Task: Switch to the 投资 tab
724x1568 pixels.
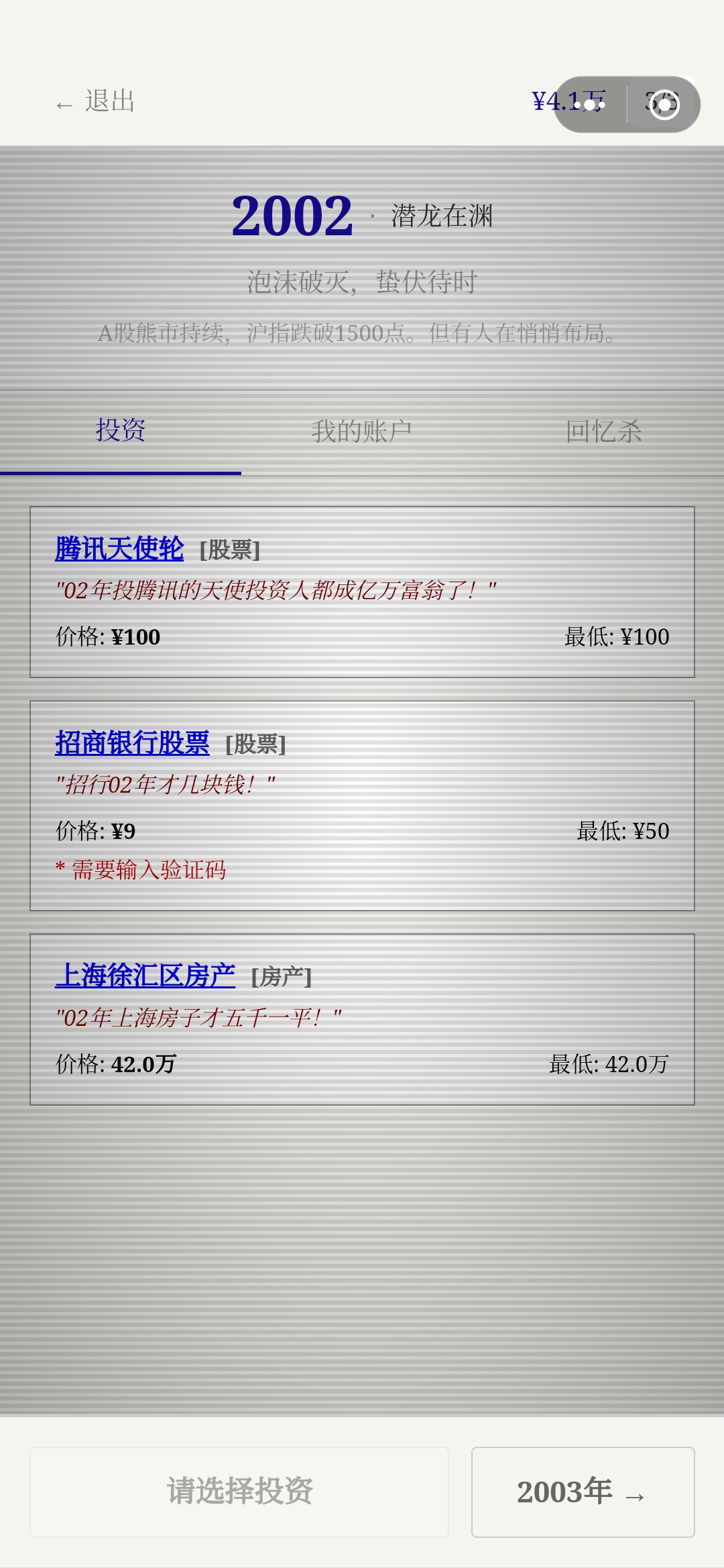Action: pos(121,431)
